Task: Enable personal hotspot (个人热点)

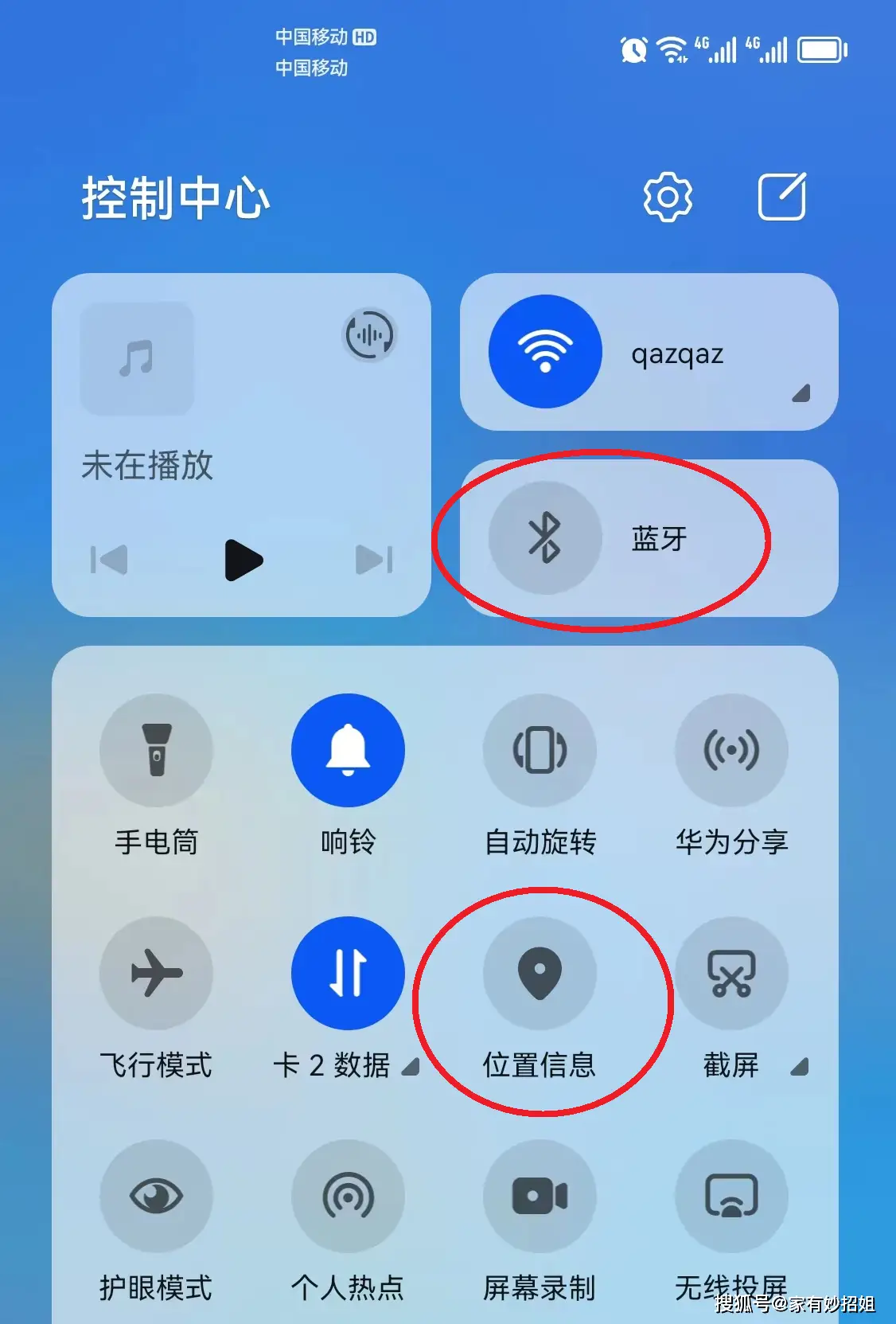Action: tap(348, 1196)
